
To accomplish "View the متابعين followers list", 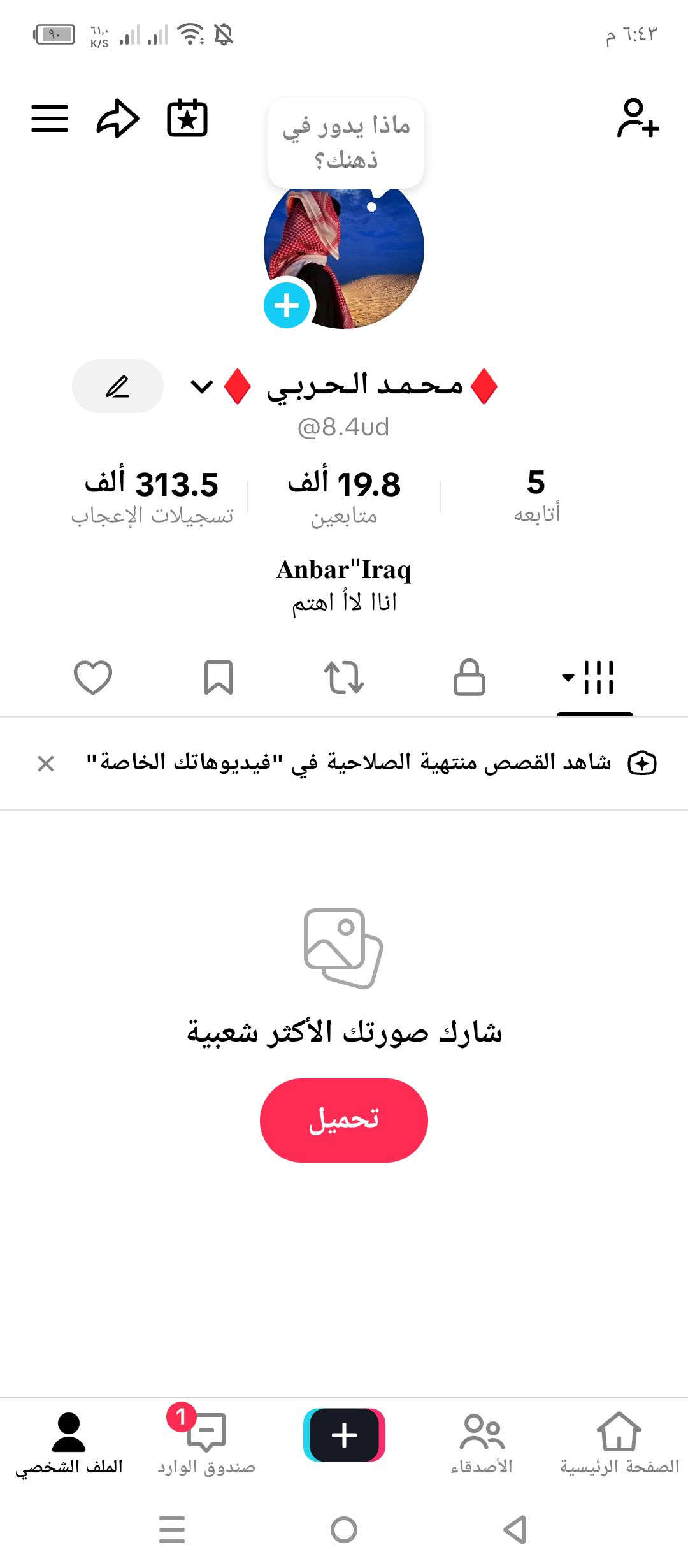I will tap(344, 497).
